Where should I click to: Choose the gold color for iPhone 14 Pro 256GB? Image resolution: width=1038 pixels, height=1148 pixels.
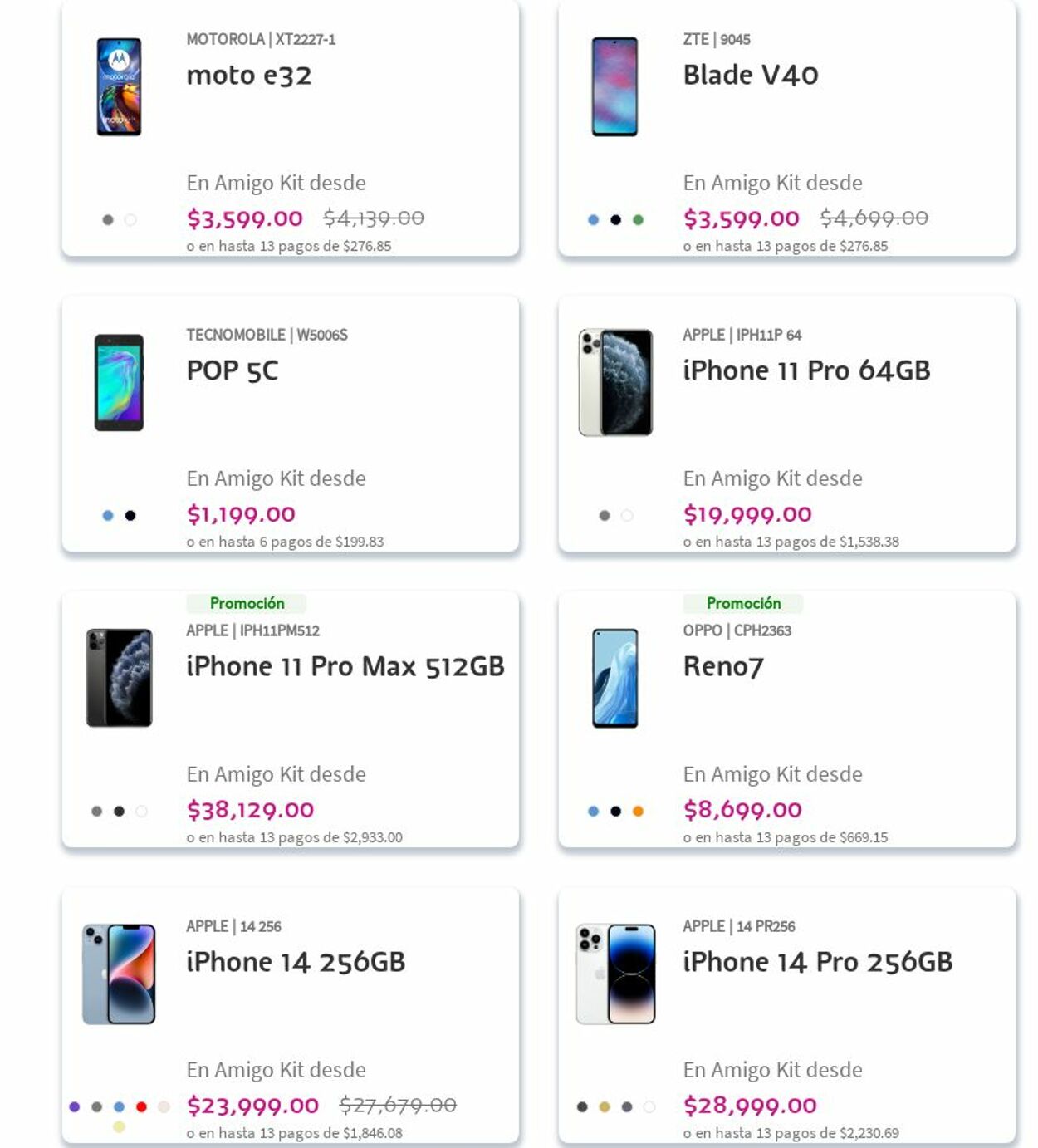(x=605, y=1107)
